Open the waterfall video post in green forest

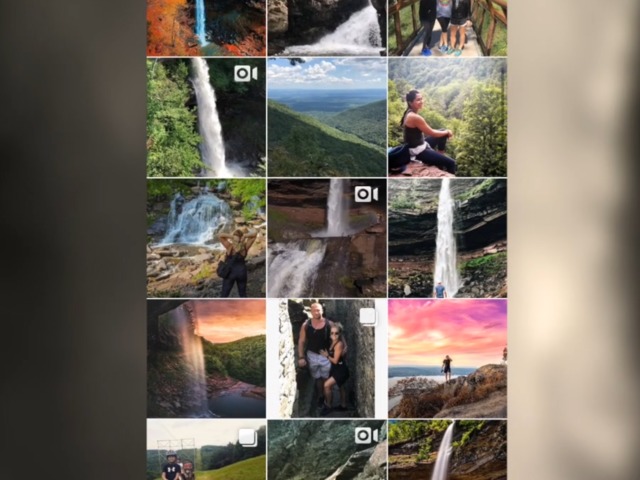pos(206,117)
